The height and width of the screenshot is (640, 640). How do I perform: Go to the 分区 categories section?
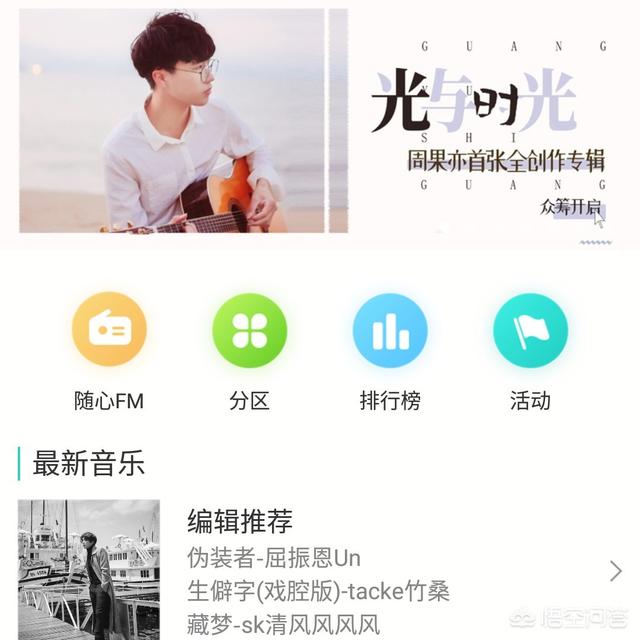click(x=249, y=331)
